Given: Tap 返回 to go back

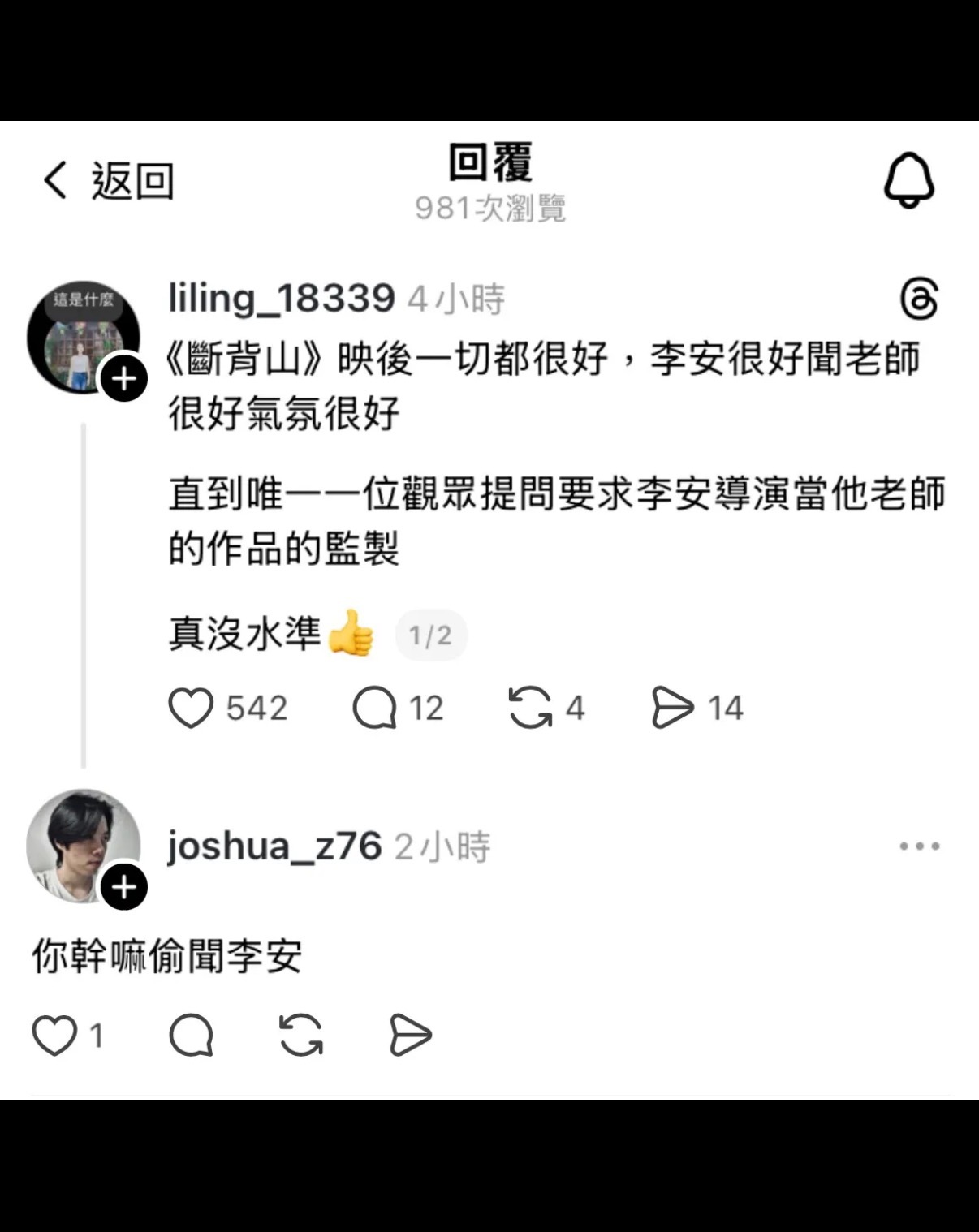Looking at the screenshot, I should click(132, 180).
